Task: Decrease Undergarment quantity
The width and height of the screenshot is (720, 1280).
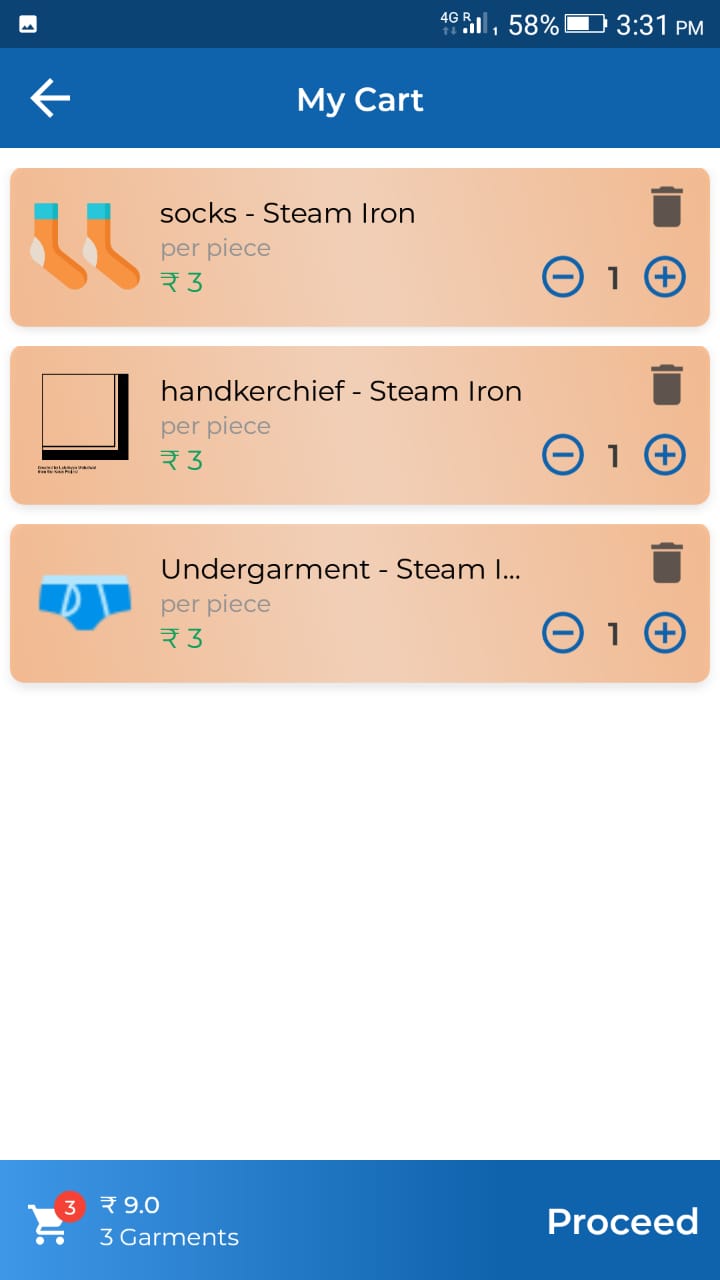Action: pyautogui.click(x=563, y=633)
